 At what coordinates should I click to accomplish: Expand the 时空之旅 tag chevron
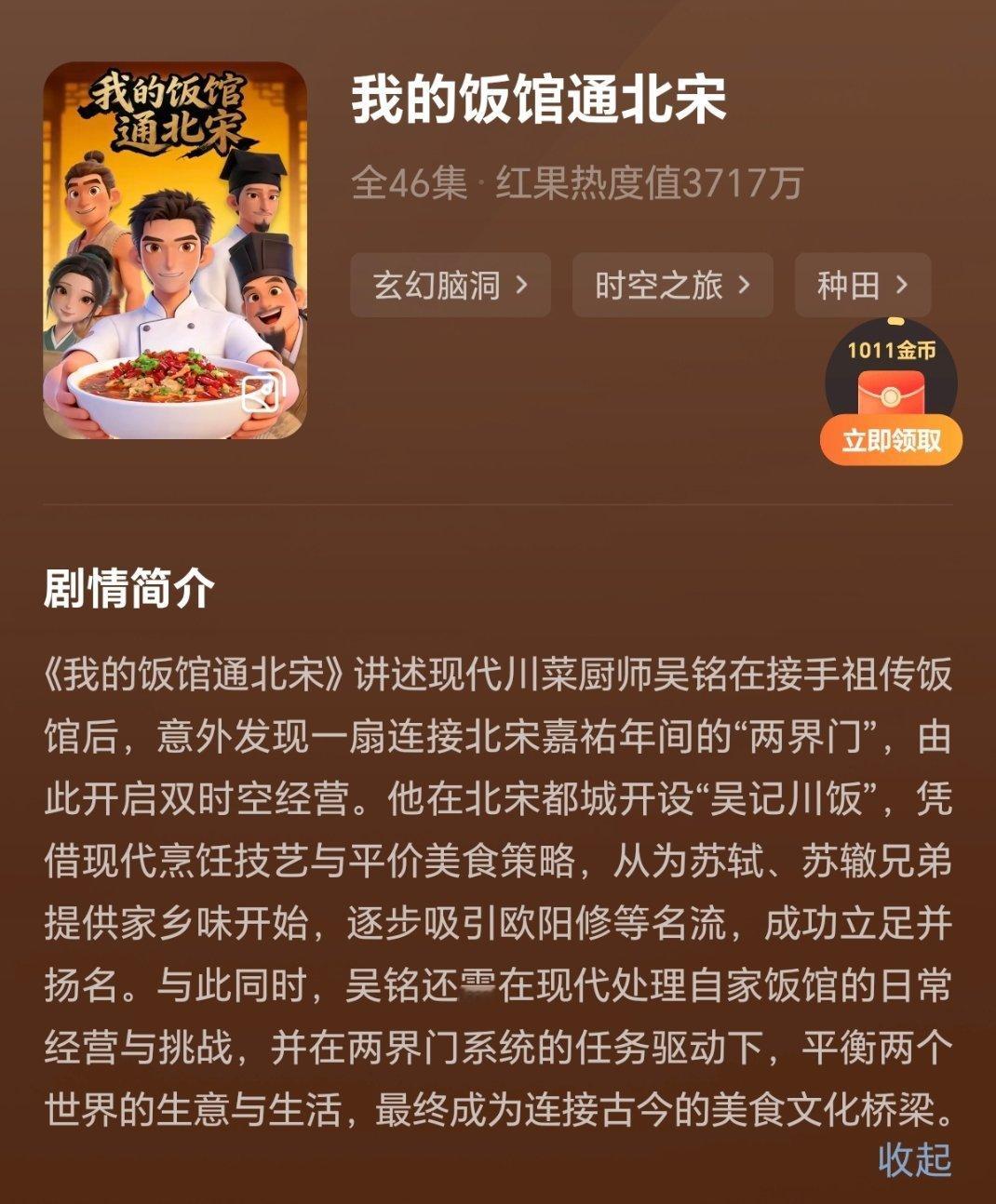pyautogui.click(x=745, y=286)
